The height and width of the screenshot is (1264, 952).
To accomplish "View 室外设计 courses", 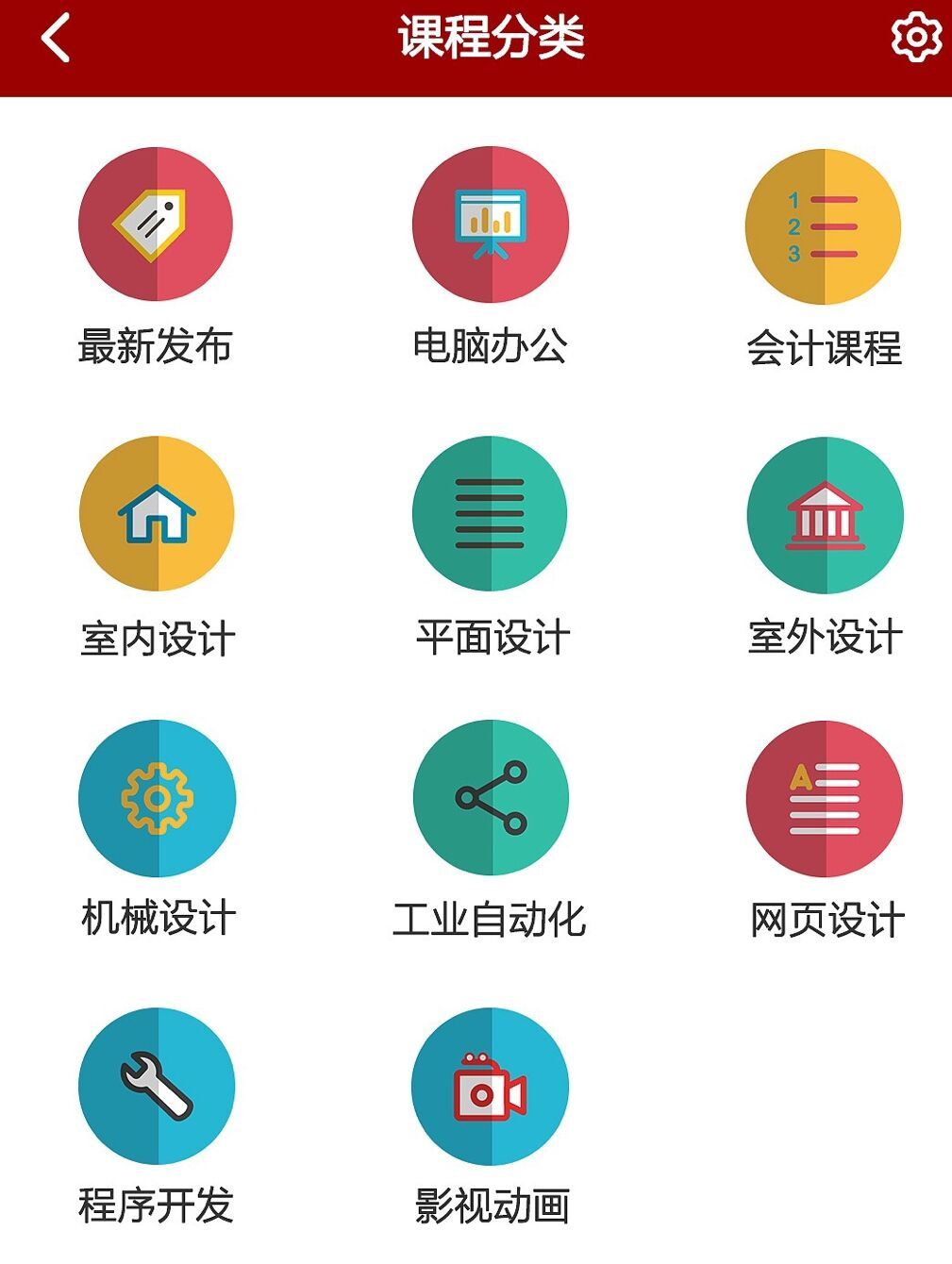I will tap(825, 515).
